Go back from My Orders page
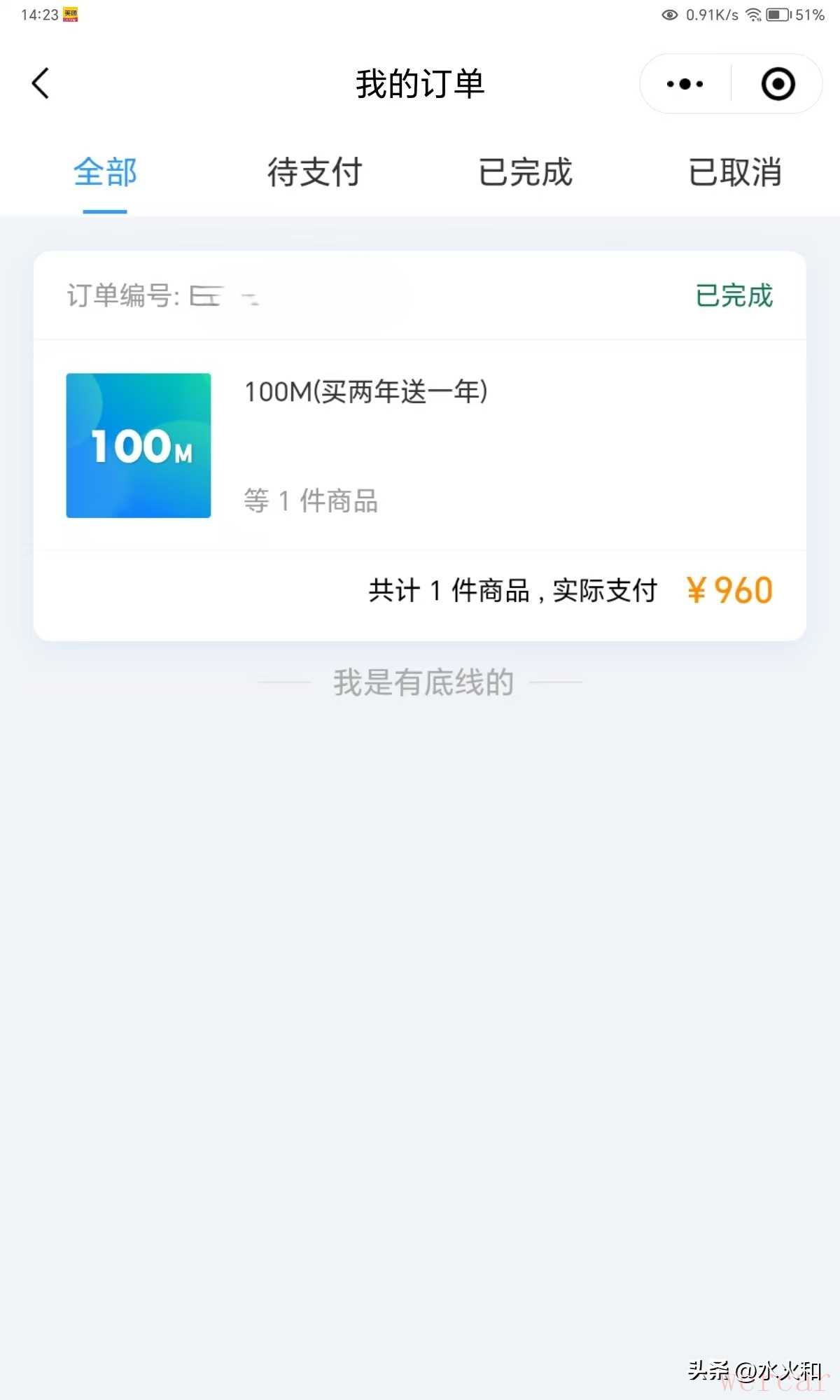Screen dimensions: 840x1400 tap(41, 84)
